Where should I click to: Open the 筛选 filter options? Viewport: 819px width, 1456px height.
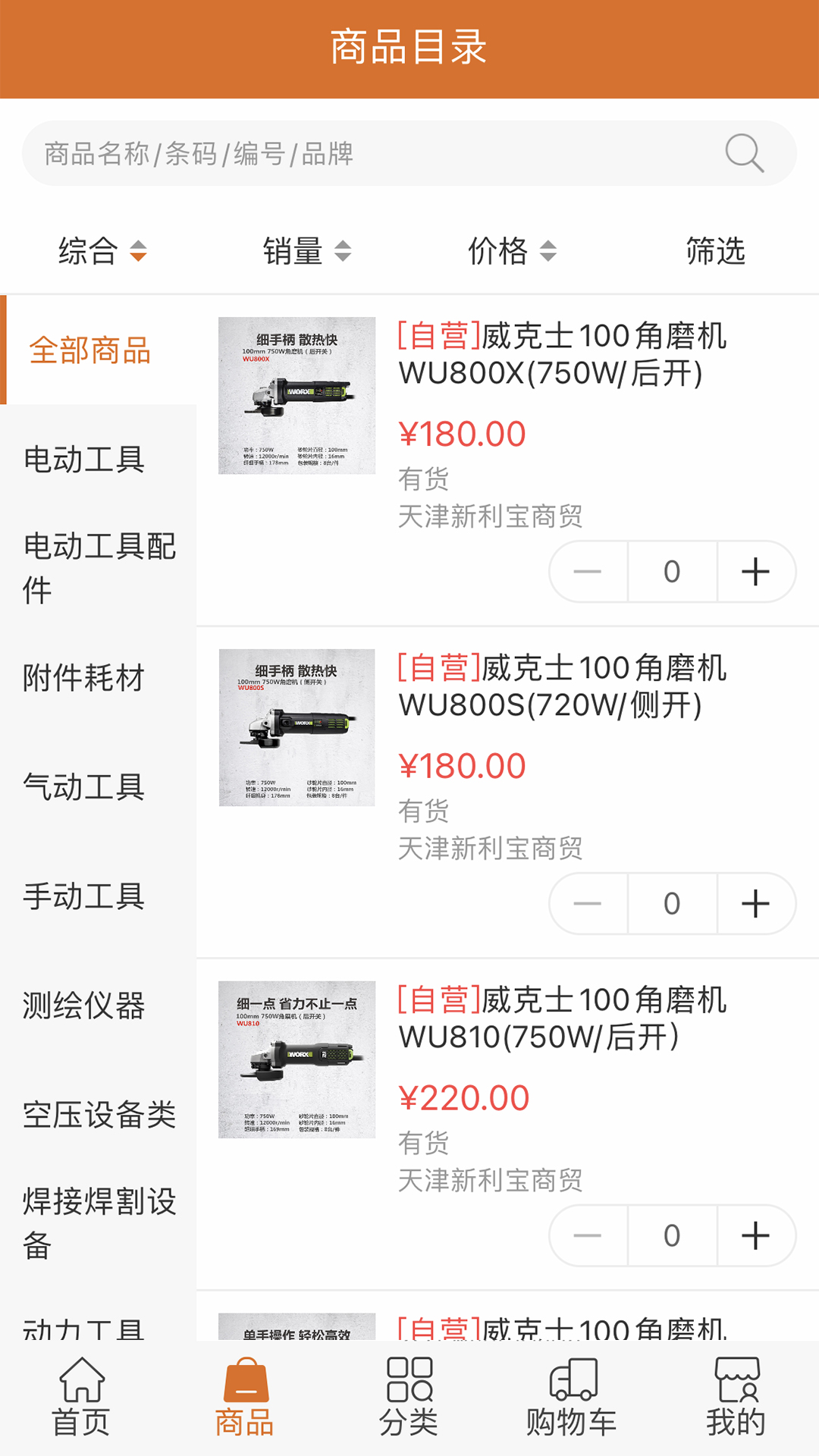coord(715,251)
